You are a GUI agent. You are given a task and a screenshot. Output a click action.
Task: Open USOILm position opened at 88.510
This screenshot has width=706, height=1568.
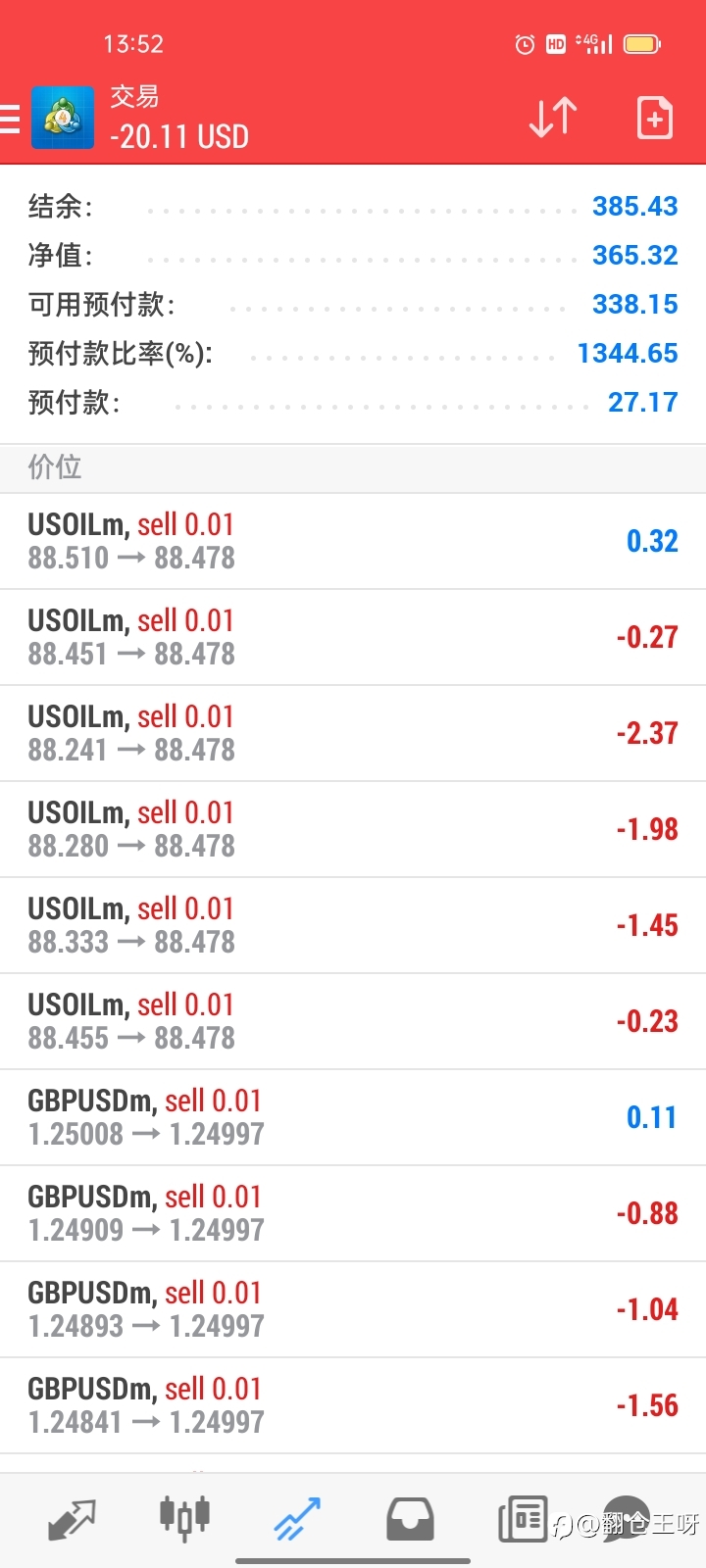tap(353, 541)
